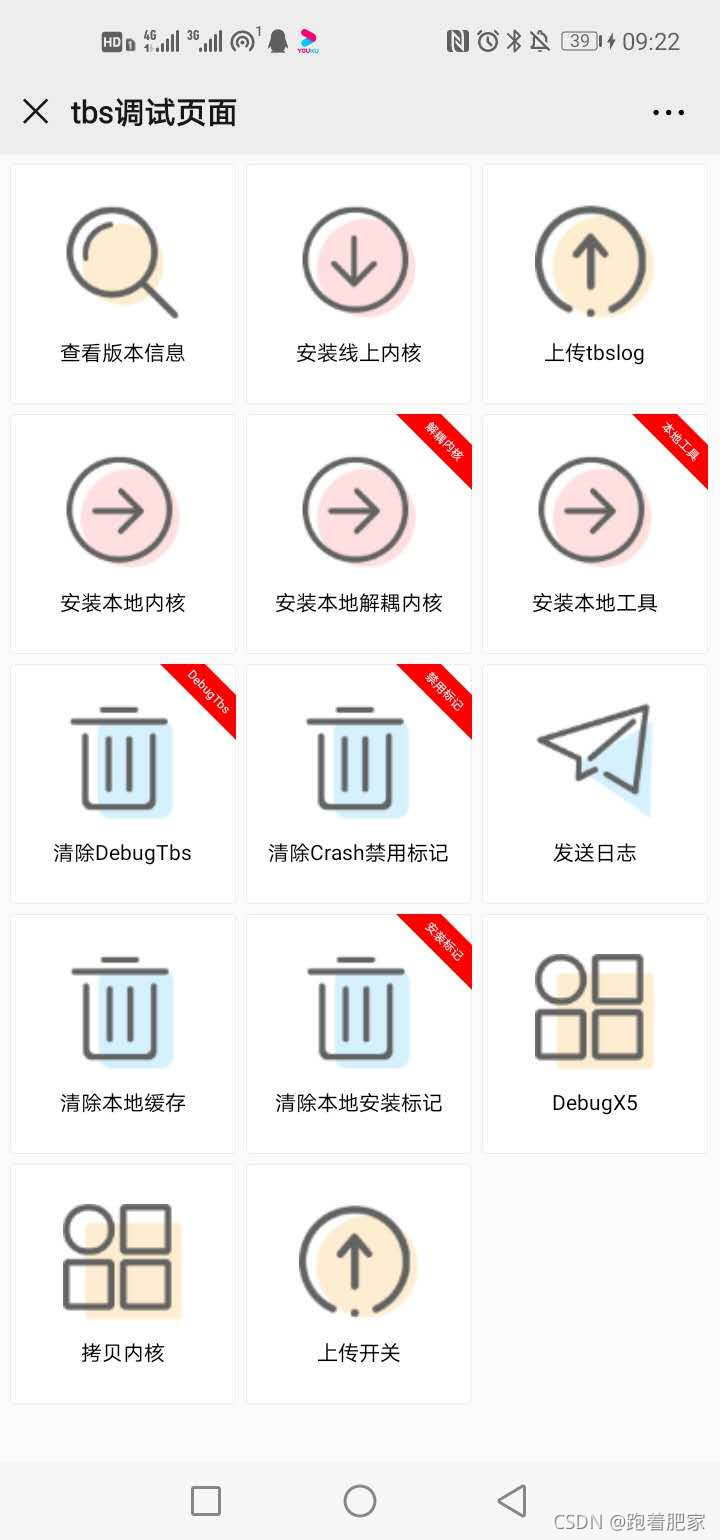Viewport: 720px width, 1540px height.
Task: Tap the square recent apps button
Action: [x=205, y=1500]
